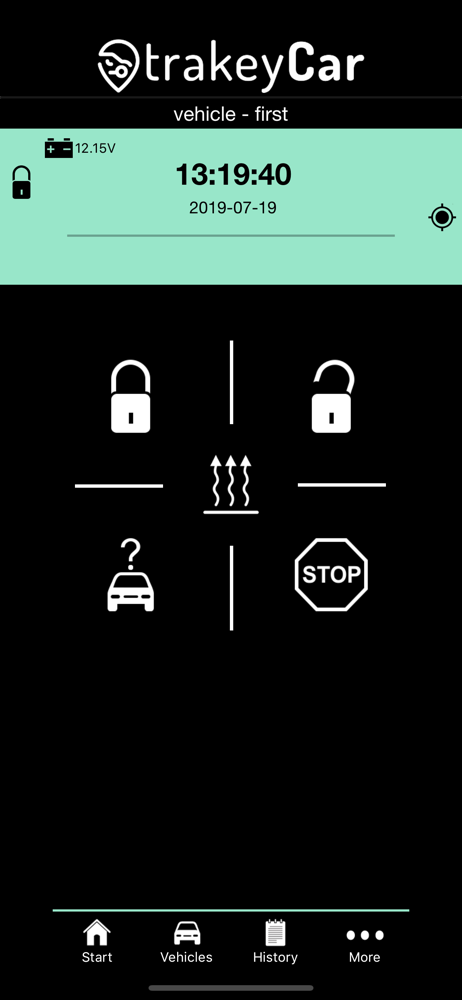This screenshot has height=1000, width=462.
Task: Locate vehicle using the crosshair target icon
Action: [x=442, y=217]
